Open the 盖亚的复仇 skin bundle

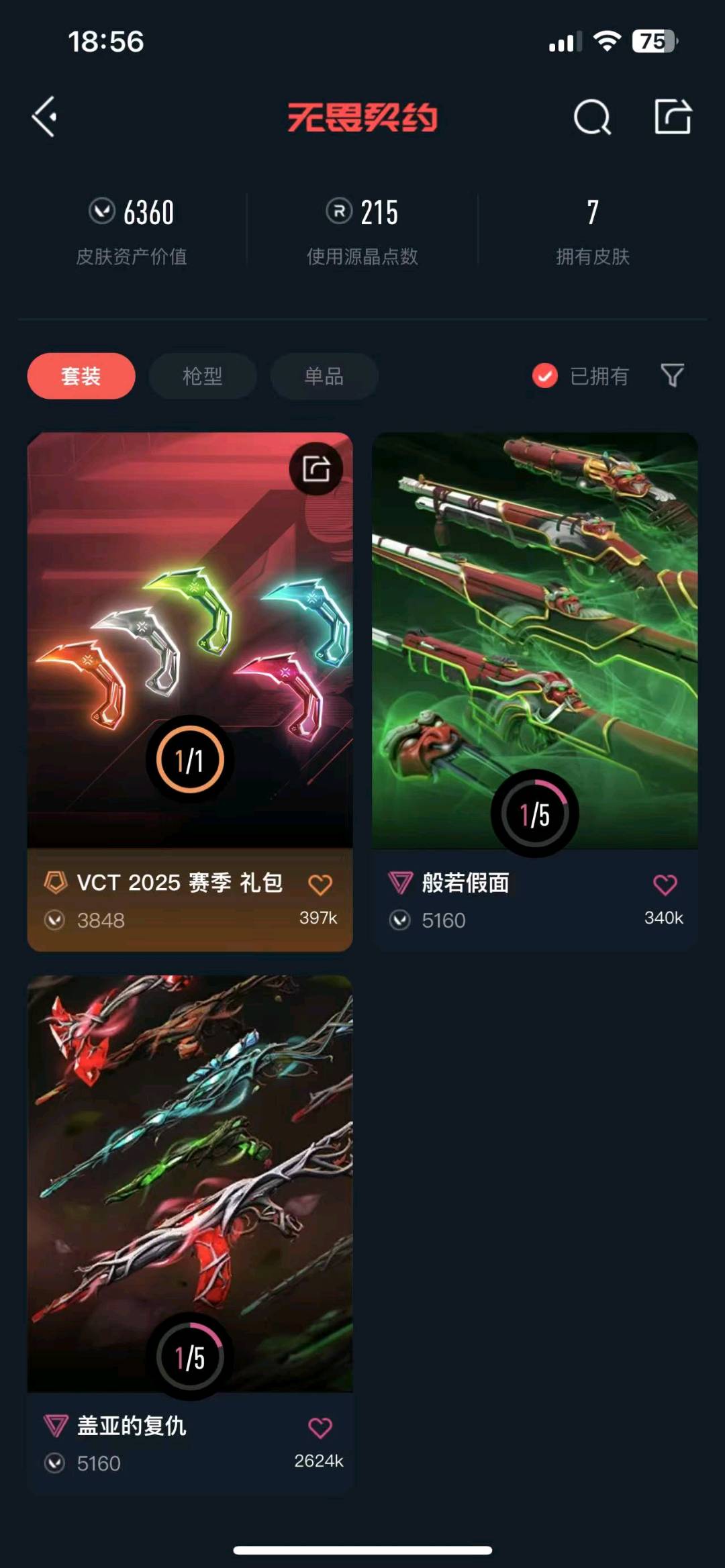coord(189,1181)
